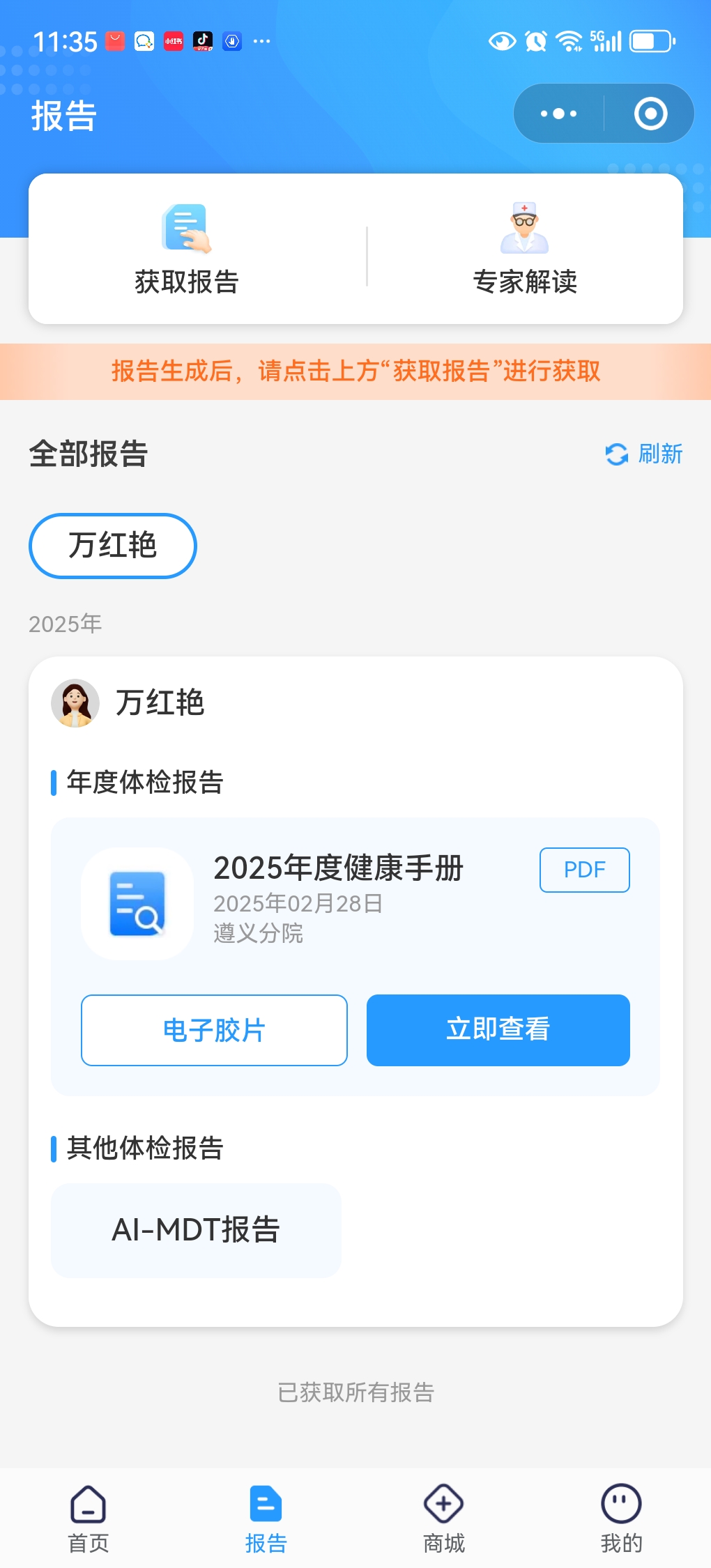Open 专家解读 expert interpretation

click(525, 249)
